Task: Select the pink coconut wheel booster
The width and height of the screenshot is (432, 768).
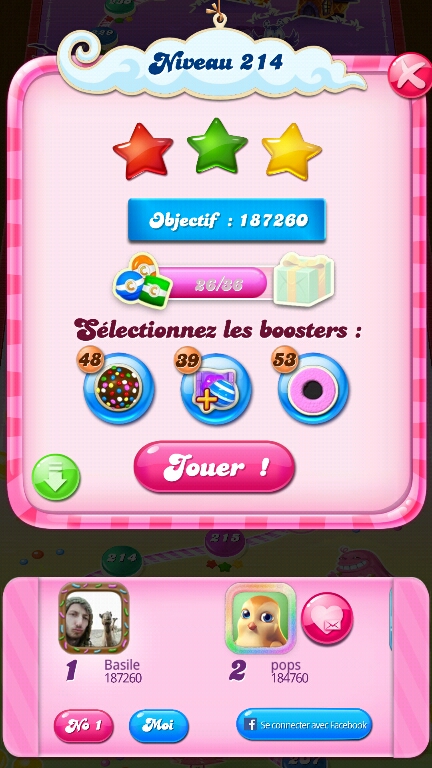Action: pyautogui.click(x=313, y=389)
